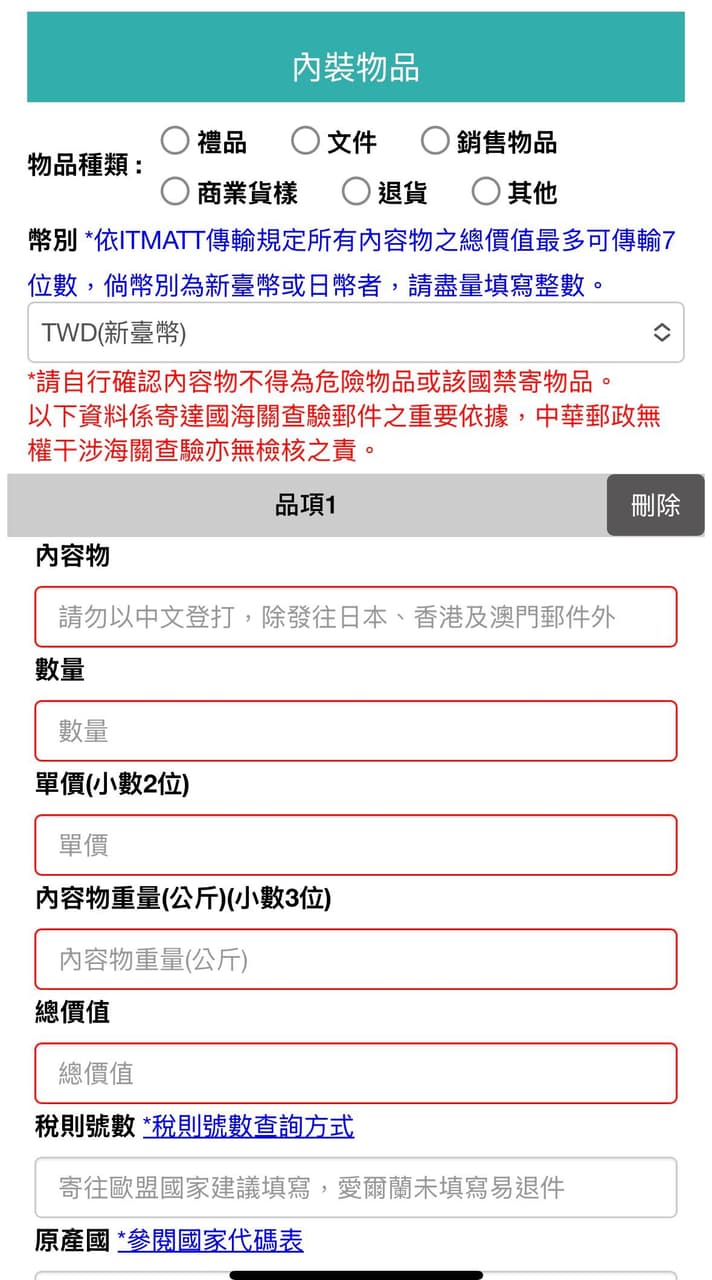The height and width of the screenshot is (1280, 712).
Task: Tap the 總價值 input field
Action: pyautogui.click(x=356, y=1073)
